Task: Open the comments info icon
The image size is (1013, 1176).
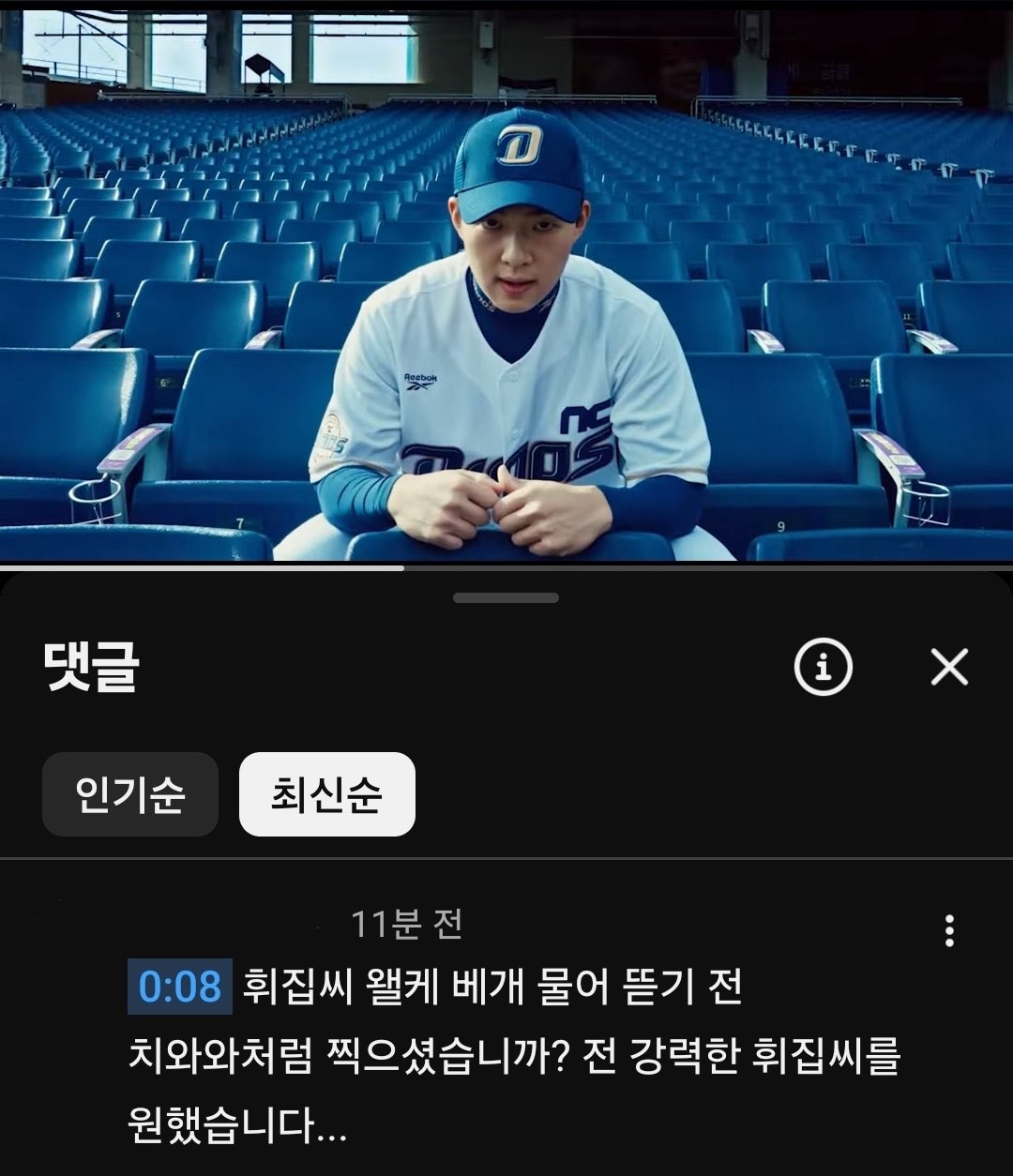Action: pyautogui.click(x=823, y=668)
